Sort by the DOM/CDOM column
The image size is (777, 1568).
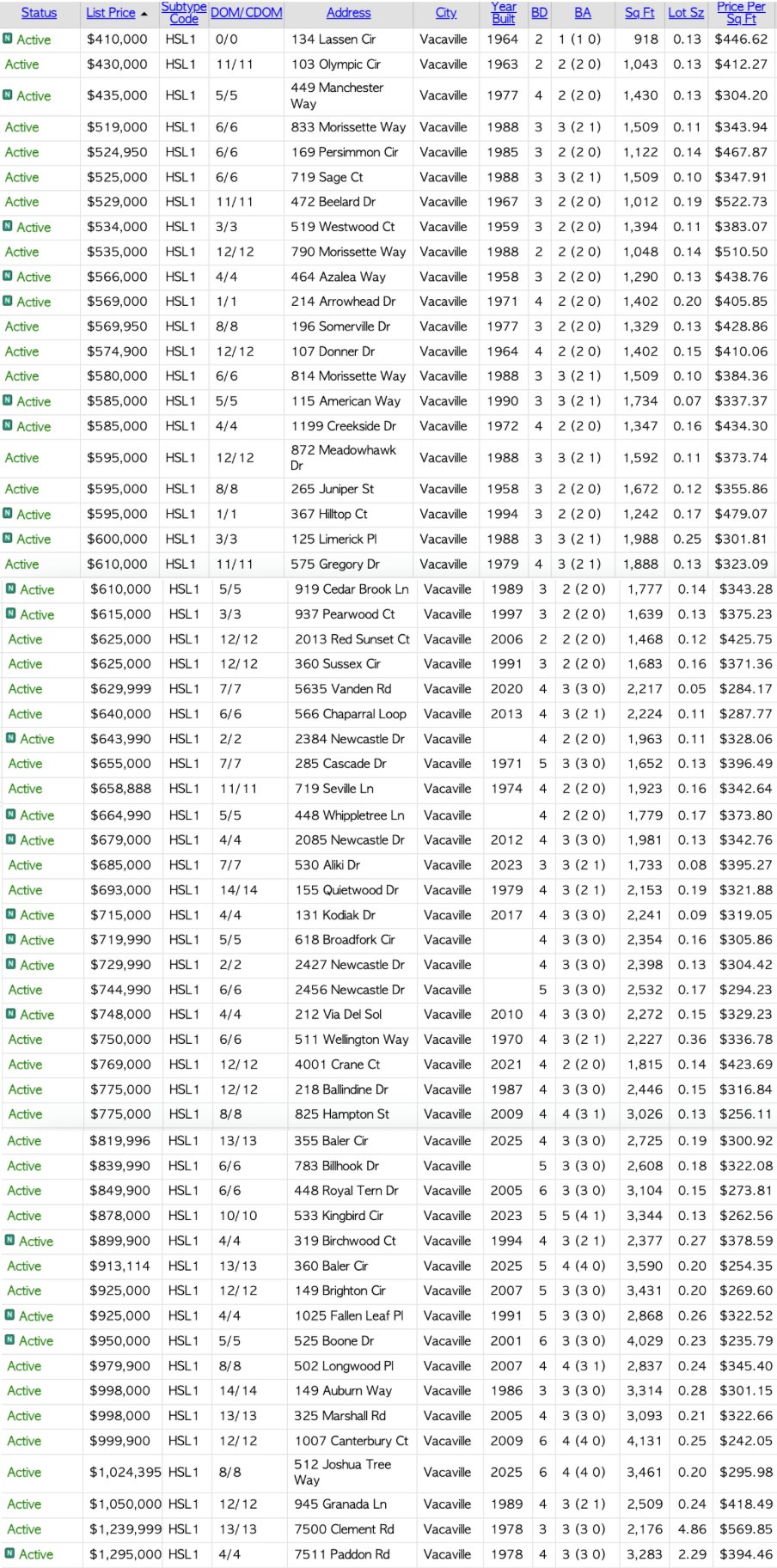coord(247,13)
